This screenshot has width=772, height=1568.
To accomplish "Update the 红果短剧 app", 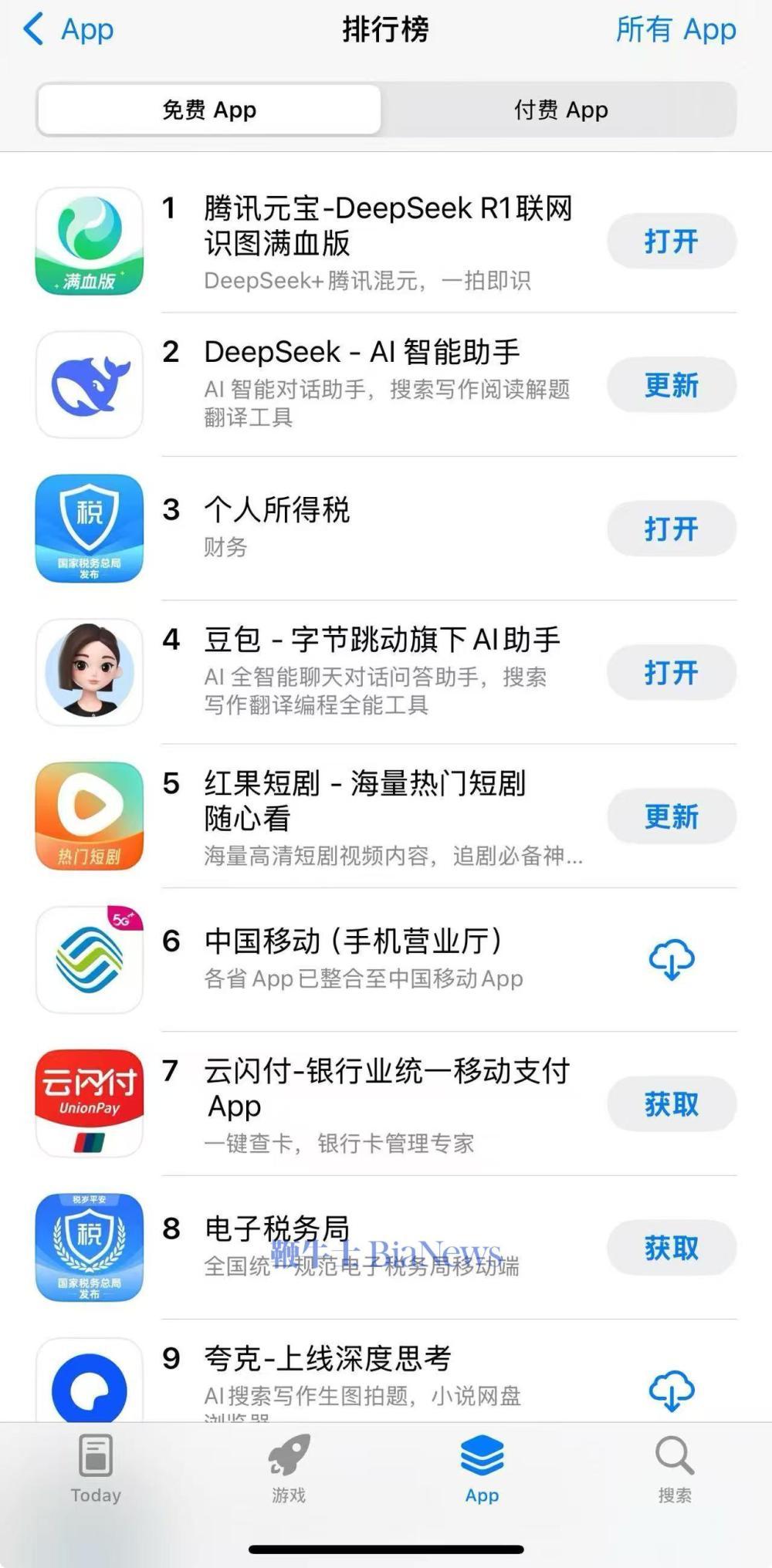I will click(x=671, y=816).
